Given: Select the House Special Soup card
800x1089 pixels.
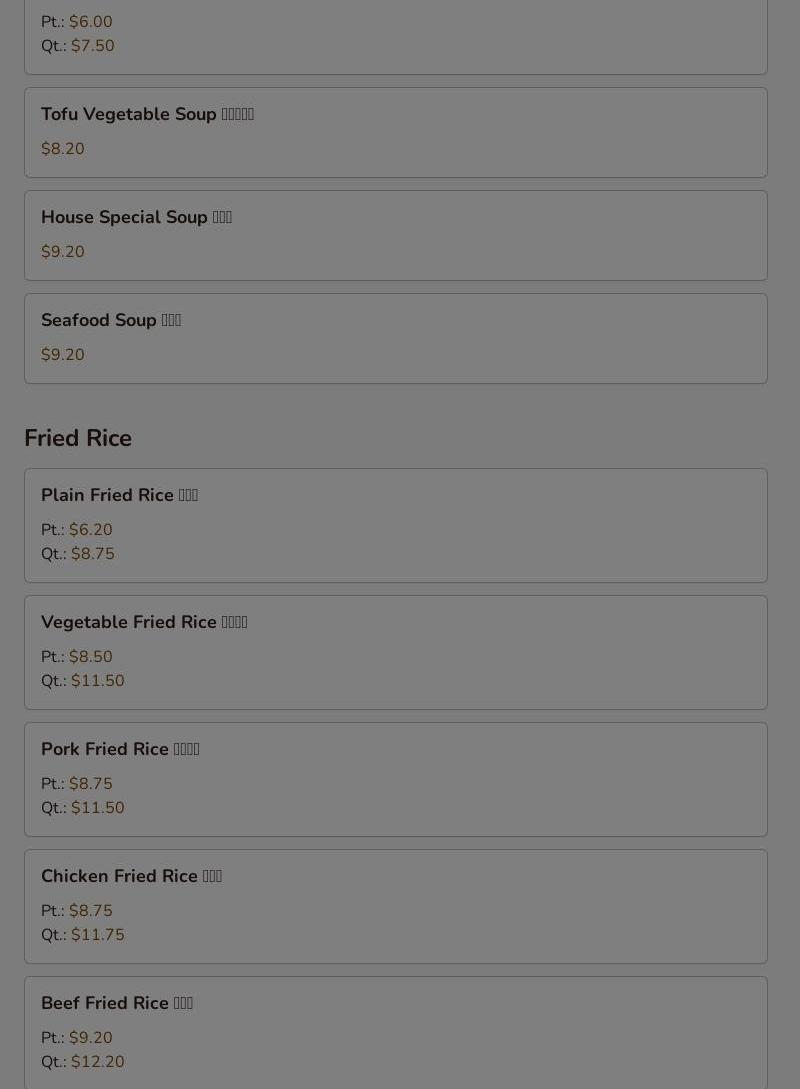Looking at the screenshot, I should click(x=395, y=235).
